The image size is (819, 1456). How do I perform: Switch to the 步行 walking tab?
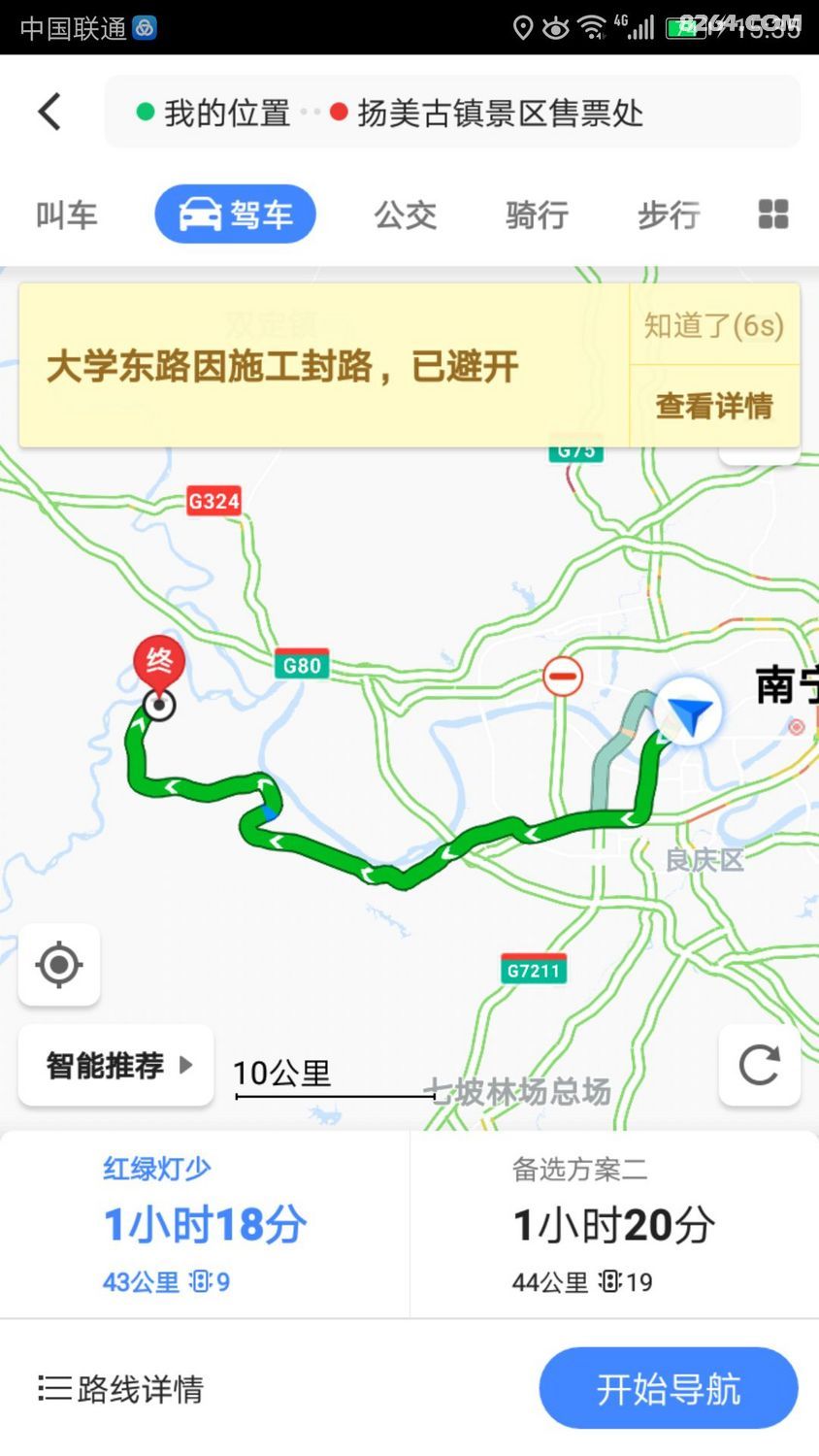click(669, 215)
